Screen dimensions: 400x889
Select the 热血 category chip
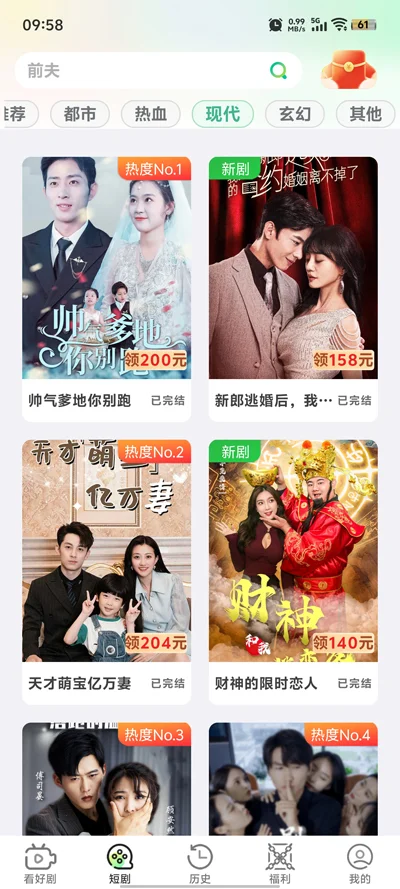pos(151,114)
